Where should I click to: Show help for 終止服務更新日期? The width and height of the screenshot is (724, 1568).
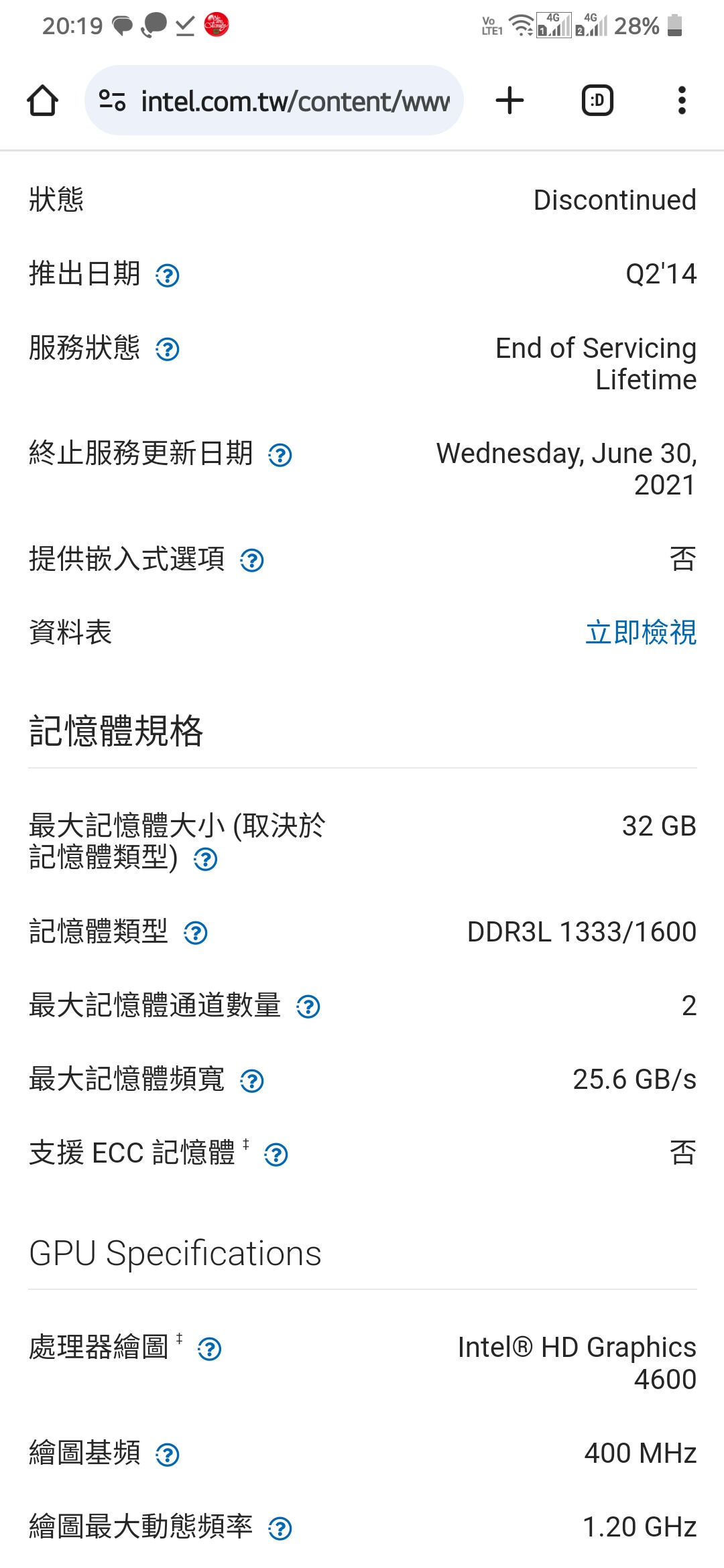click(280, 456)
